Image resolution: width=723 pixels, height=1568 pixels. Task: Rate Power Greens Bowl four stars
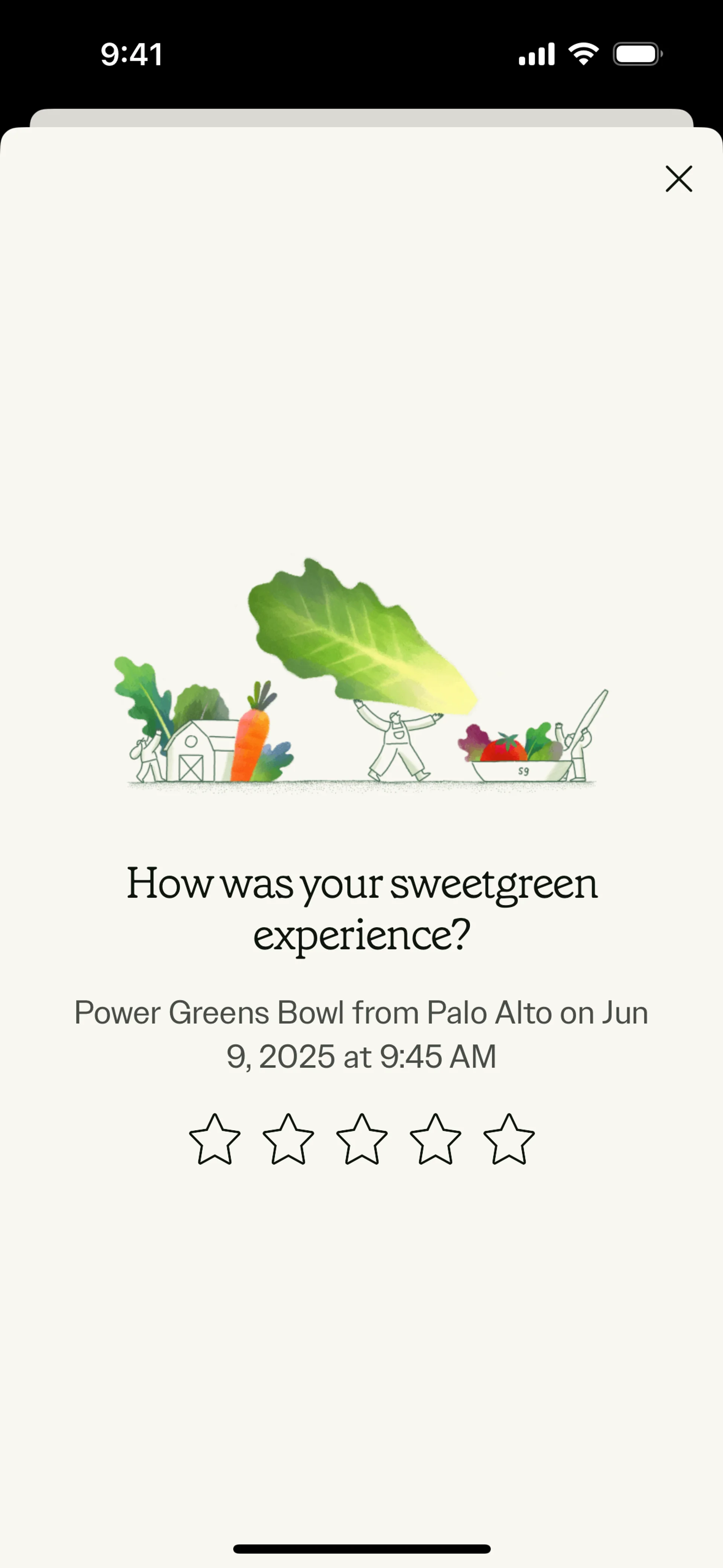435,1140
